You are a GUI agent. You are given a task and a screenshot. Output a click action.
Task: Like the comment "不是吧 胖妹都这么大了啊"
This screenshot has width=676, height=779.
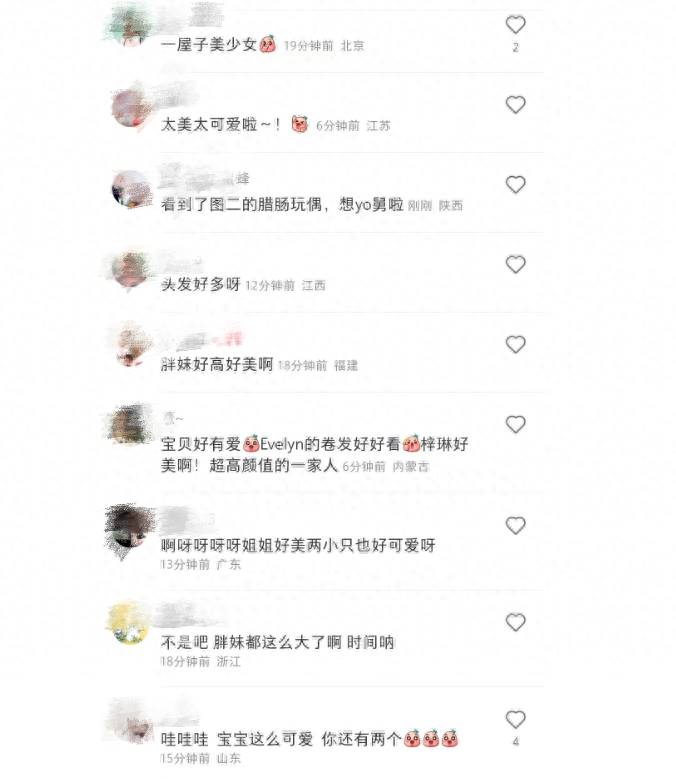[x=515, y=623]
